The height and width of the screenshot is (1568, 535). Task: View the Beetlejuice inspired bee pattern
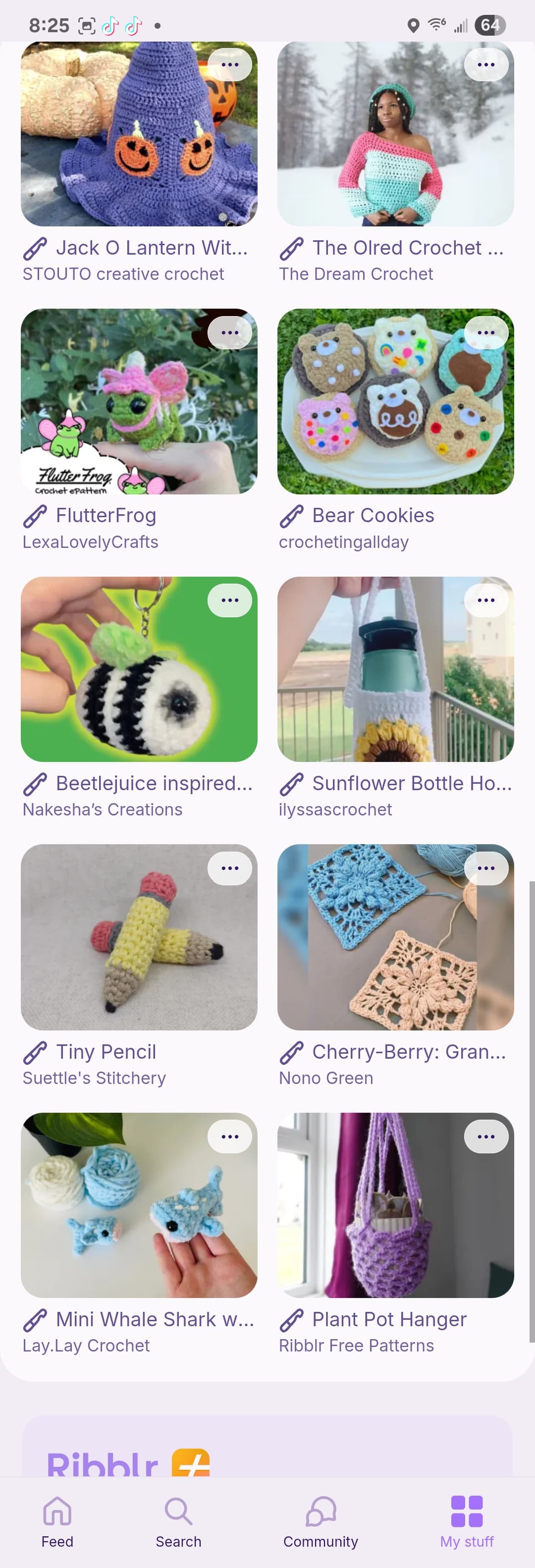click(139, 676)
